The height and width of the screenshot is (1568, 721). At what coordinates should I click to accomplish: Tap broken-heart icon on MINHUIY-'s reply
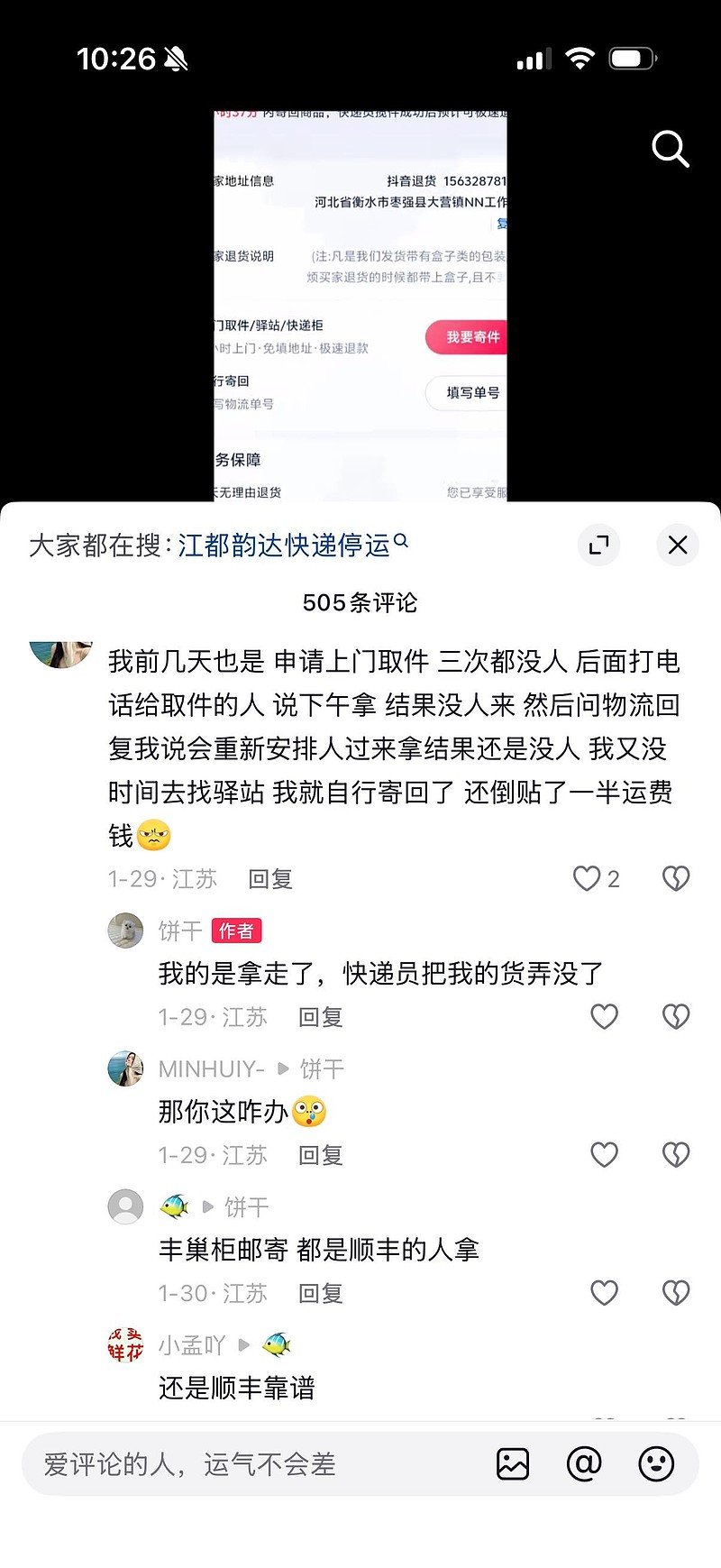675,1154
